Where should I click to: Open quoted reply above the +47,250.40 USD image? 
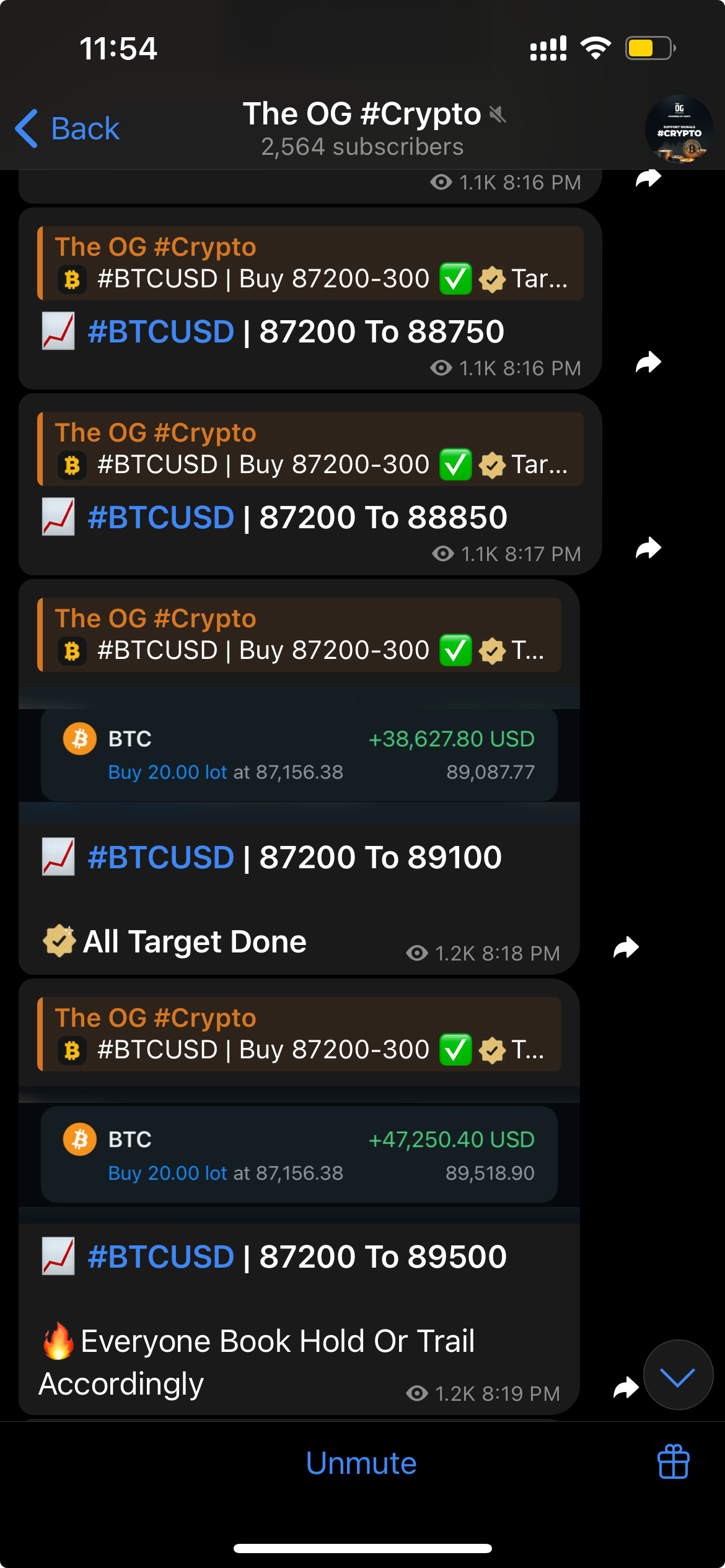[x=299, y=1034]
